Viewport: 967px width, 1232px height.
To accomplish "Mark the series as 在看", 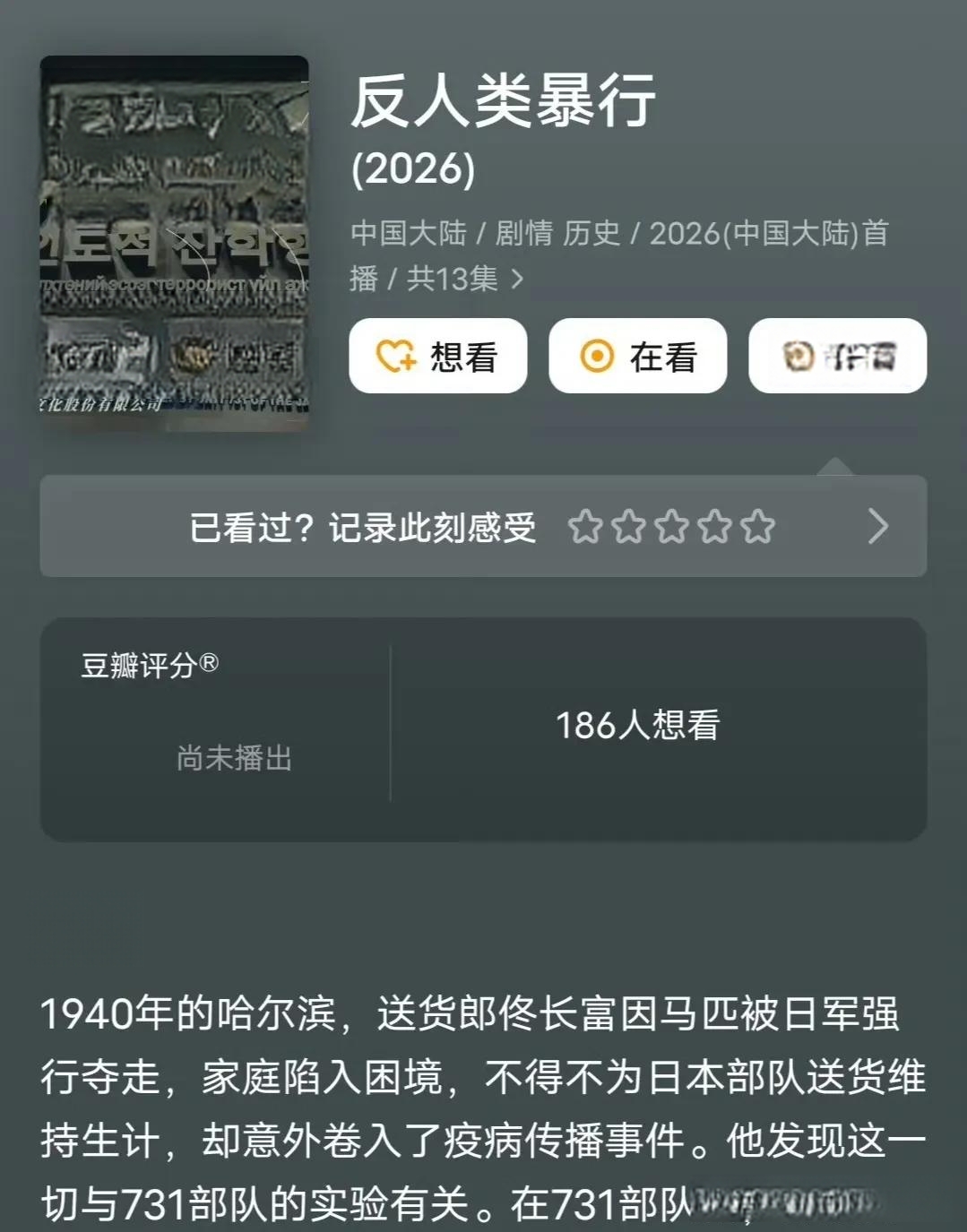I will [637, 356].
